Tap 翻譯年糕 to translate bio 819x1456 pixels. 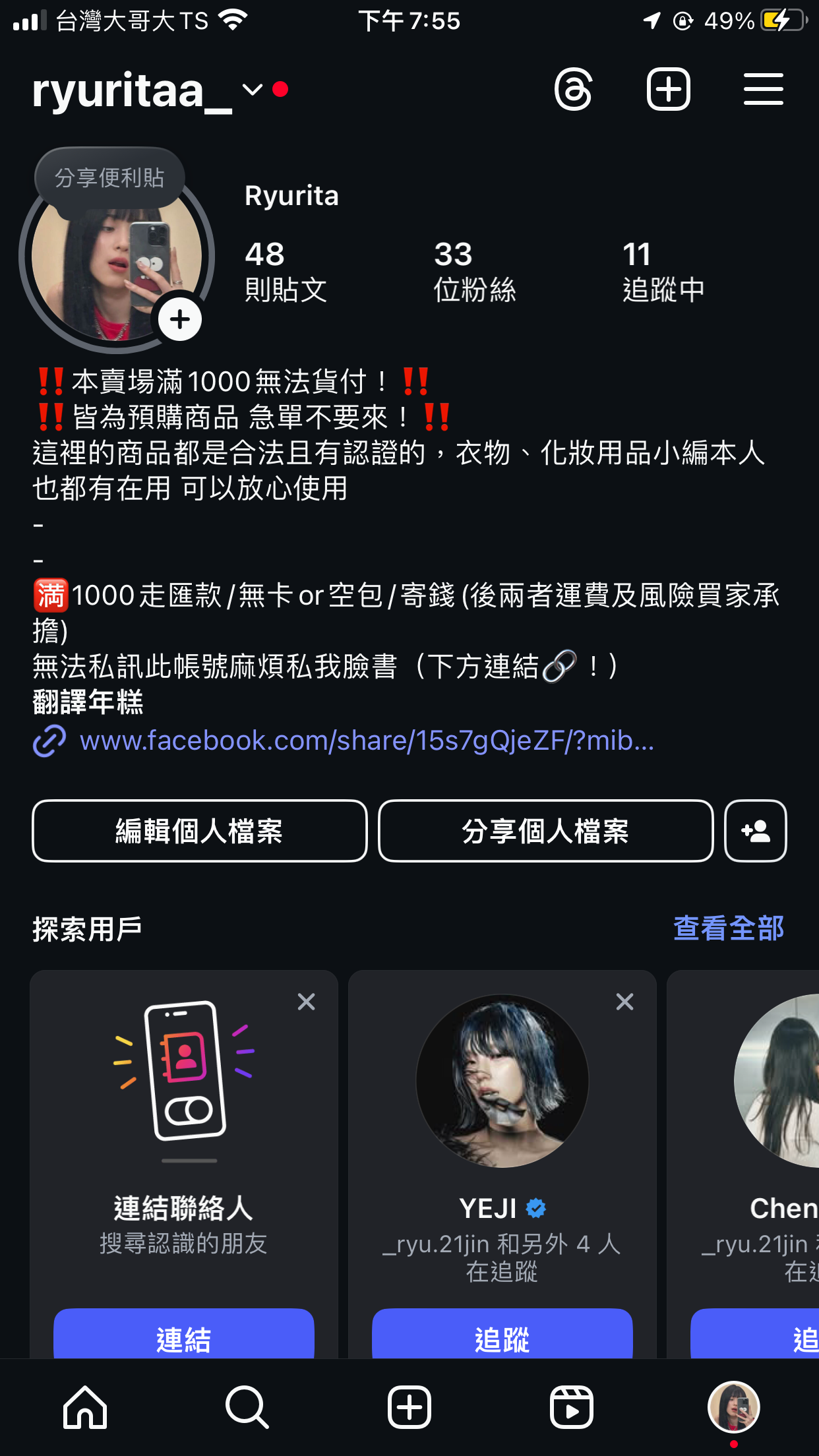pos(88,702)
